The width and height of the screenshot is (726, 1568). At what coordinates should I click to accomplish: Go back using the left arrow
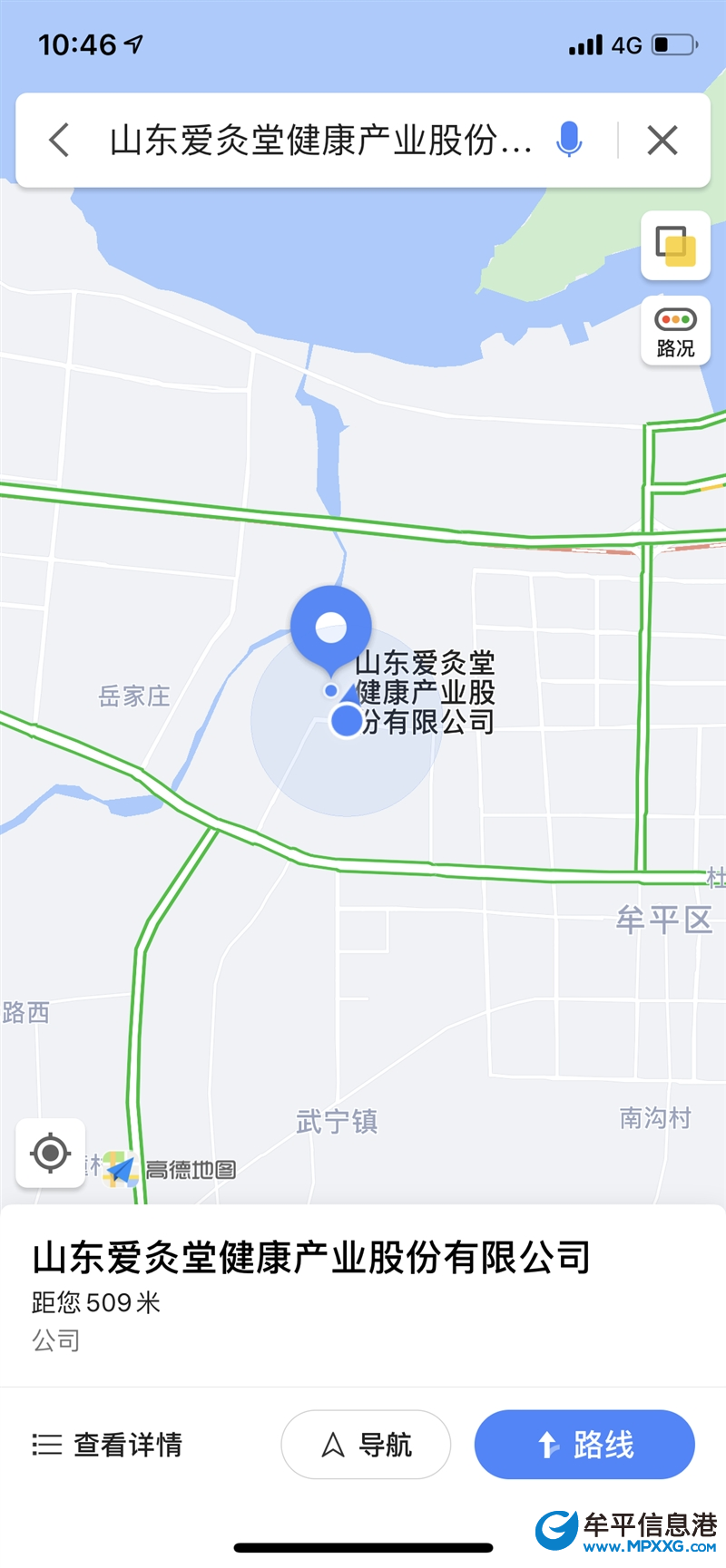pyautogui.click(x=60, y=141)
